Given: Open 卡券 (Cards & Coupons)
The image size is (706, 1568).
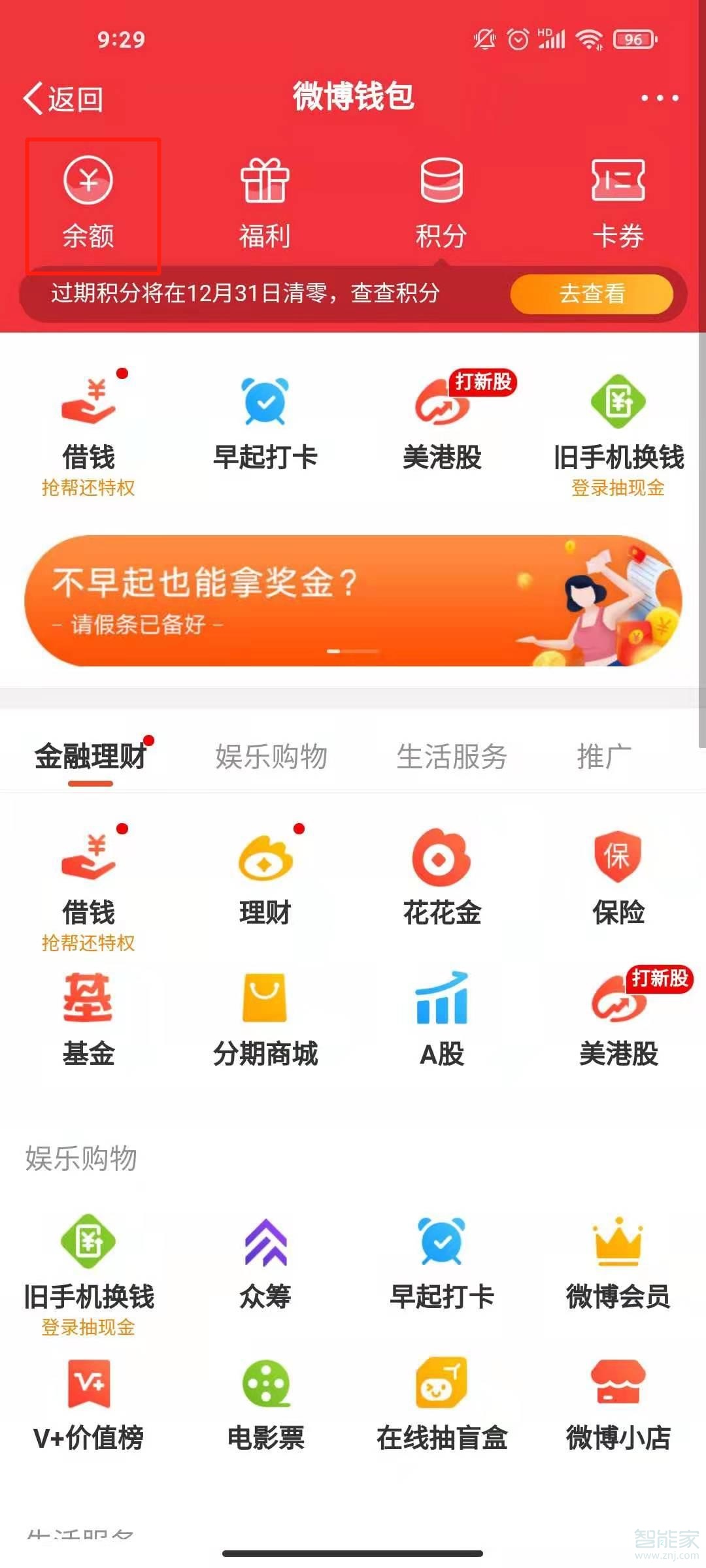Looking at the screenshot, I should click(x=618, y=199).
